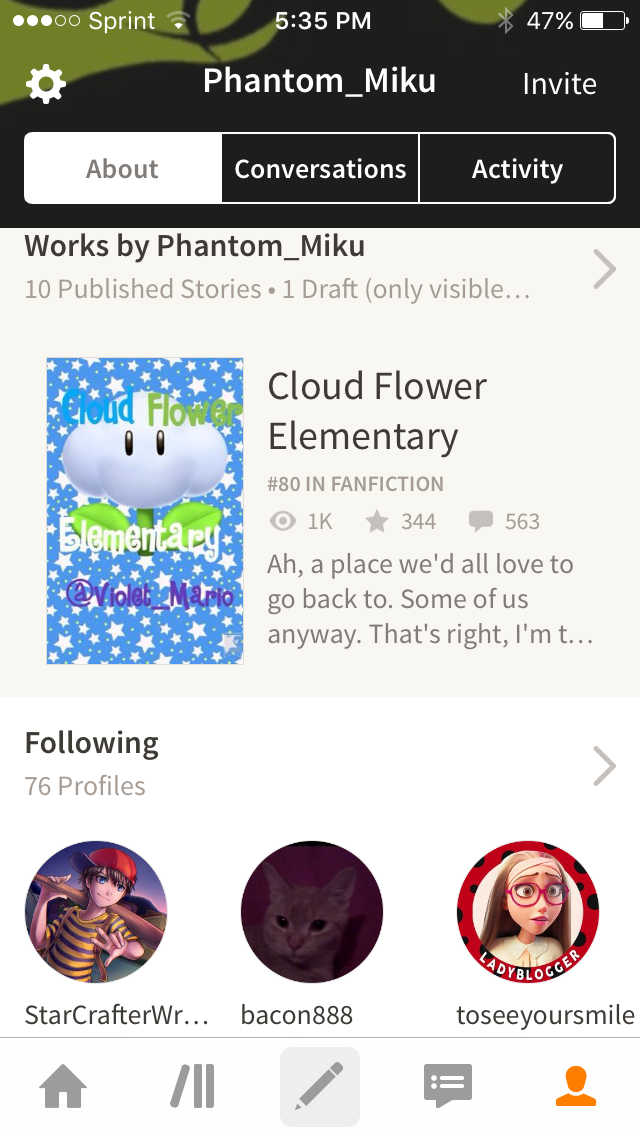
Task: Open the messages inbox tab
Action: pos(447,1087)
